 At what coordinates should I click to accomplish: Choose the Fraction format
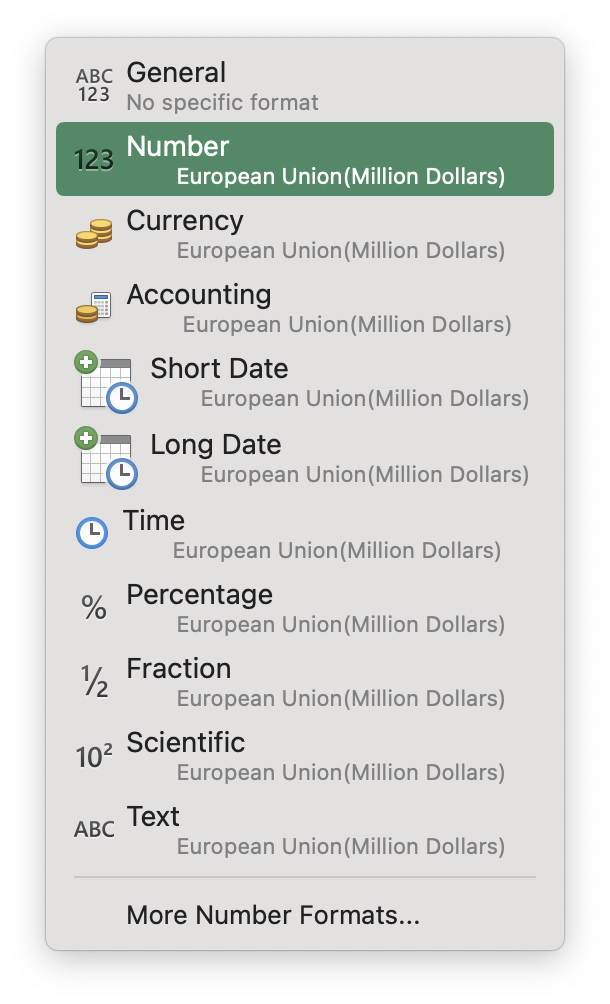click(x=304, y=682)
